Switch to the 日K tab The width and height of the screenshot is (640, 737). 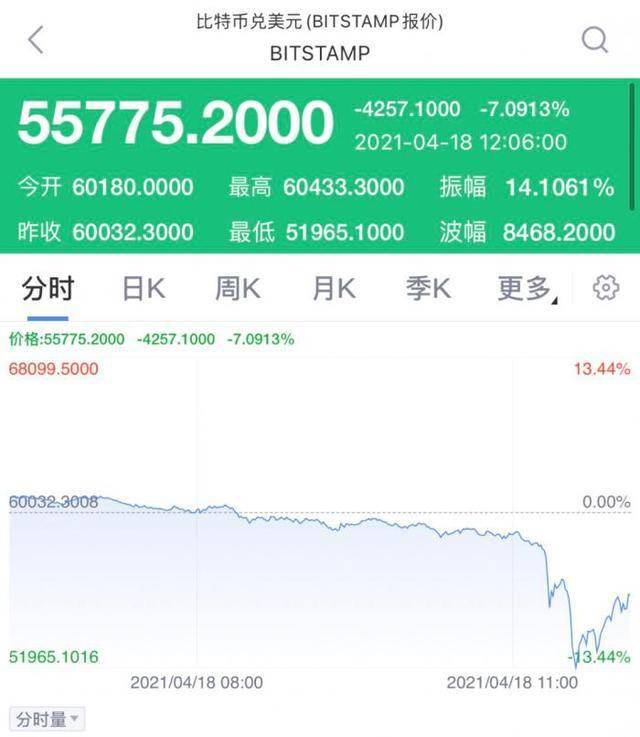pyautogui.click(x=143, y=289)
